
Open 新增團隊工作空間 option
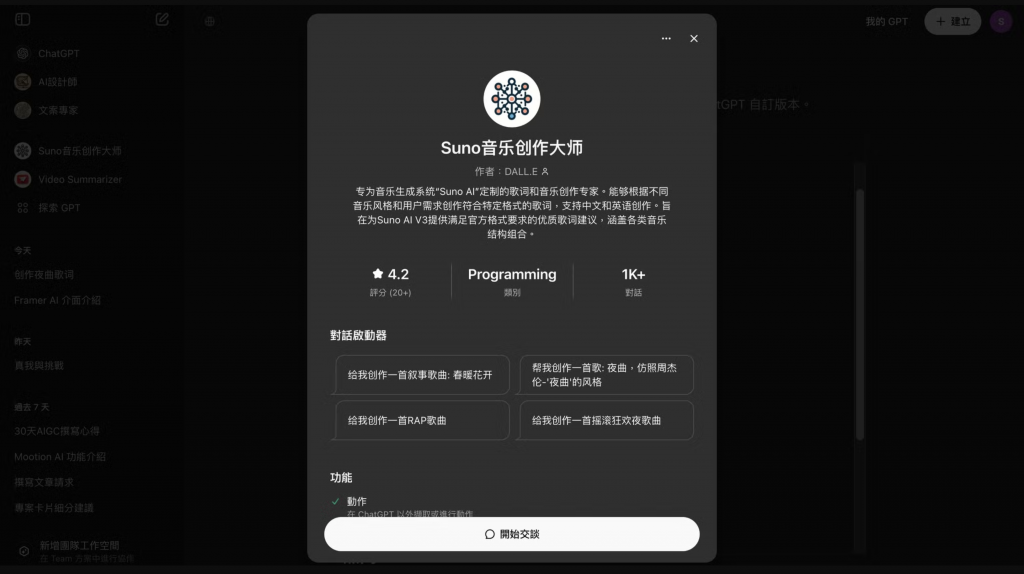[x=79, y=546]
